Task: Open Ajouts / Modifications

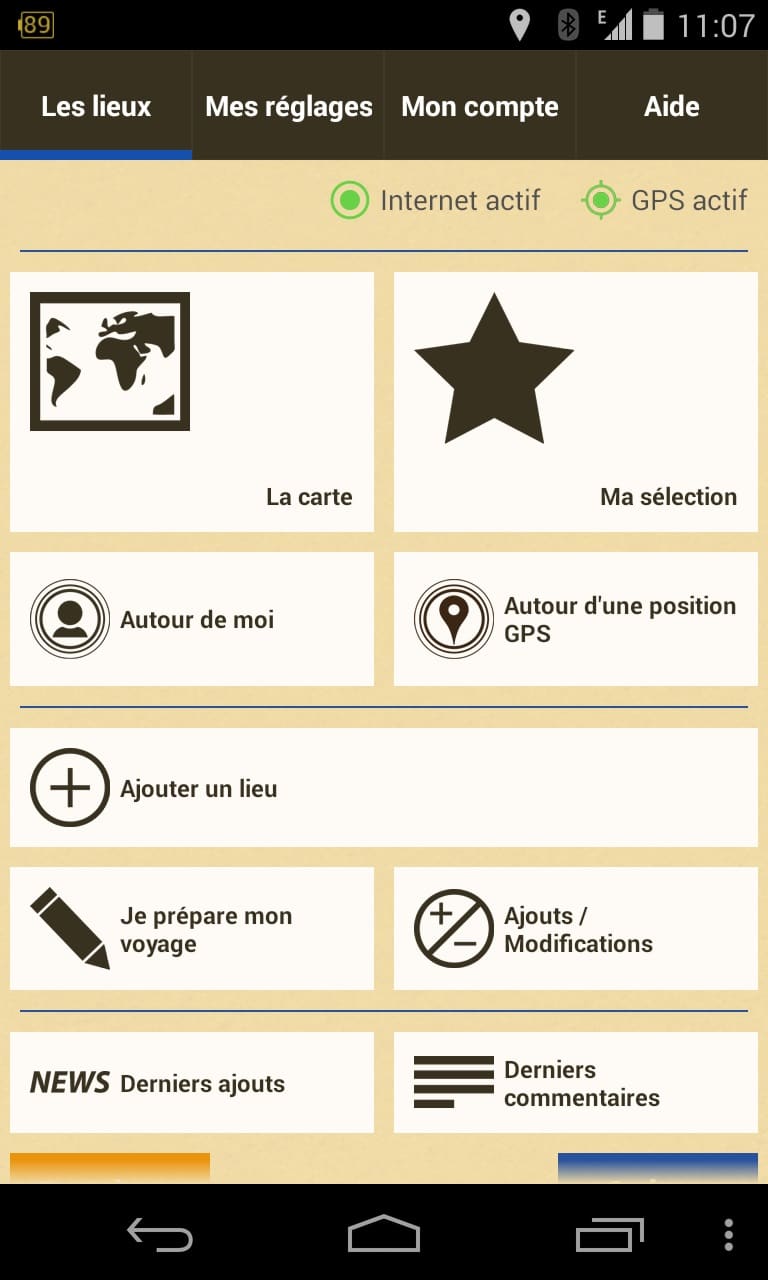Action: [576, 929]
